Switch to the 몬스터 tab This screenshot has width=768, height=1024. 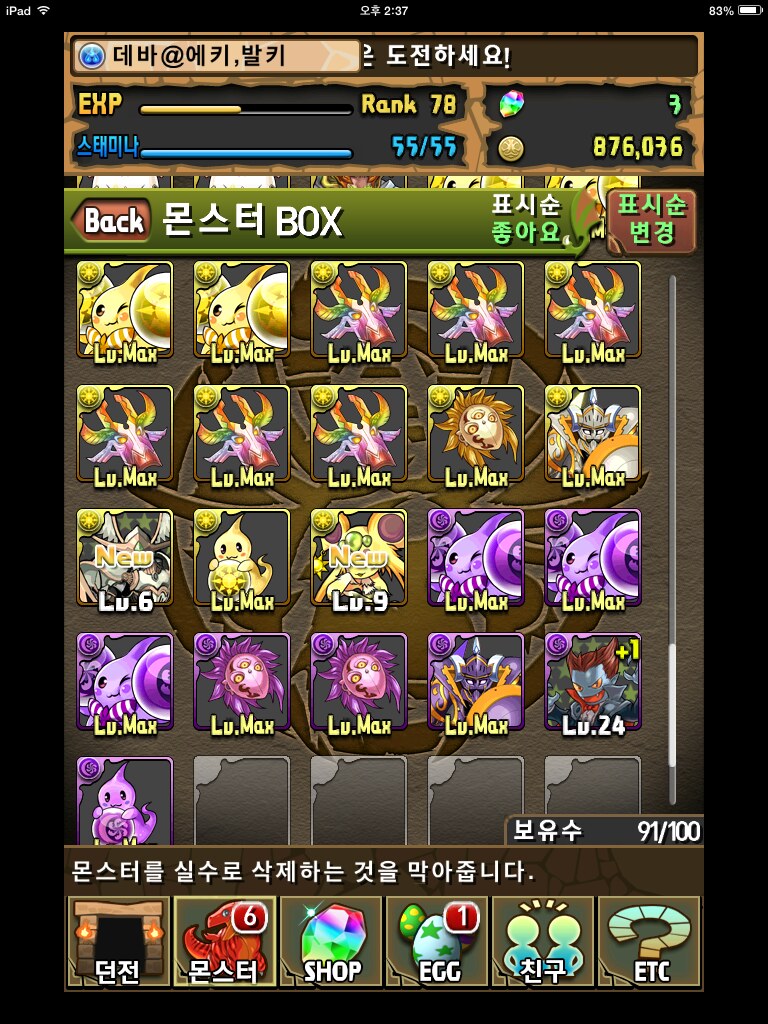pyautogui.click(x=224, y=942)
